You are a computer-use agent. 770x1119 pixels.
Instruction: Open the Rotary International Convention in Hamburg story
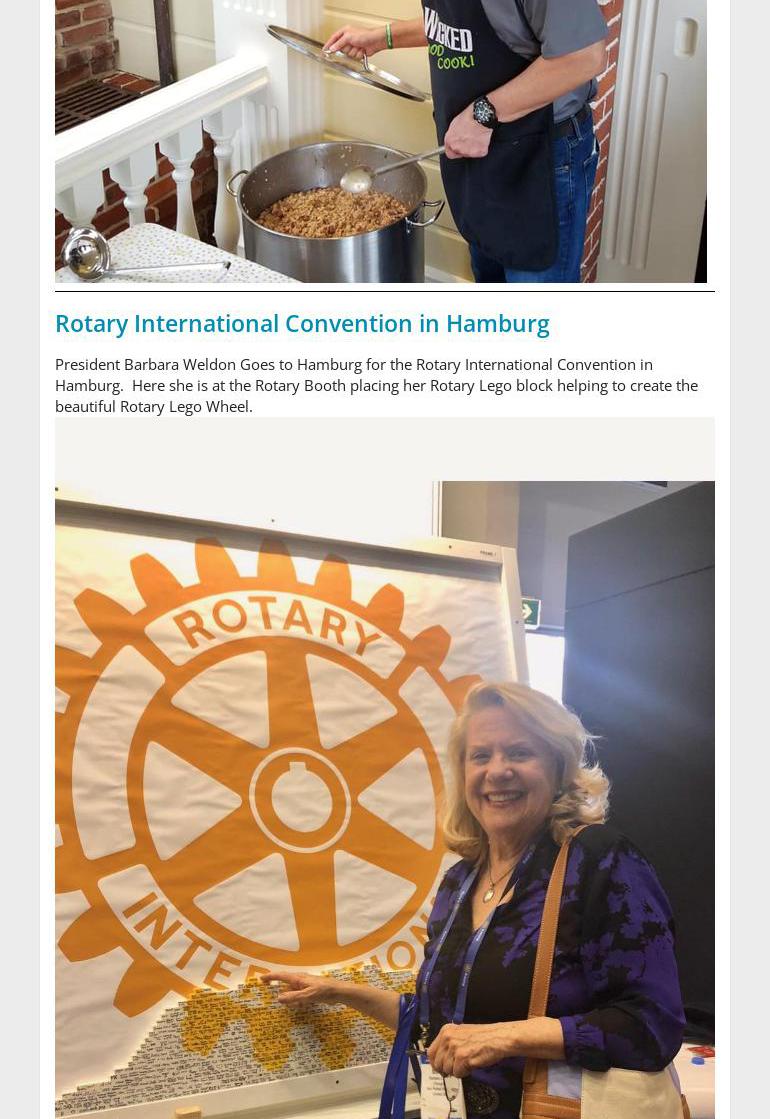coord(302,323)
